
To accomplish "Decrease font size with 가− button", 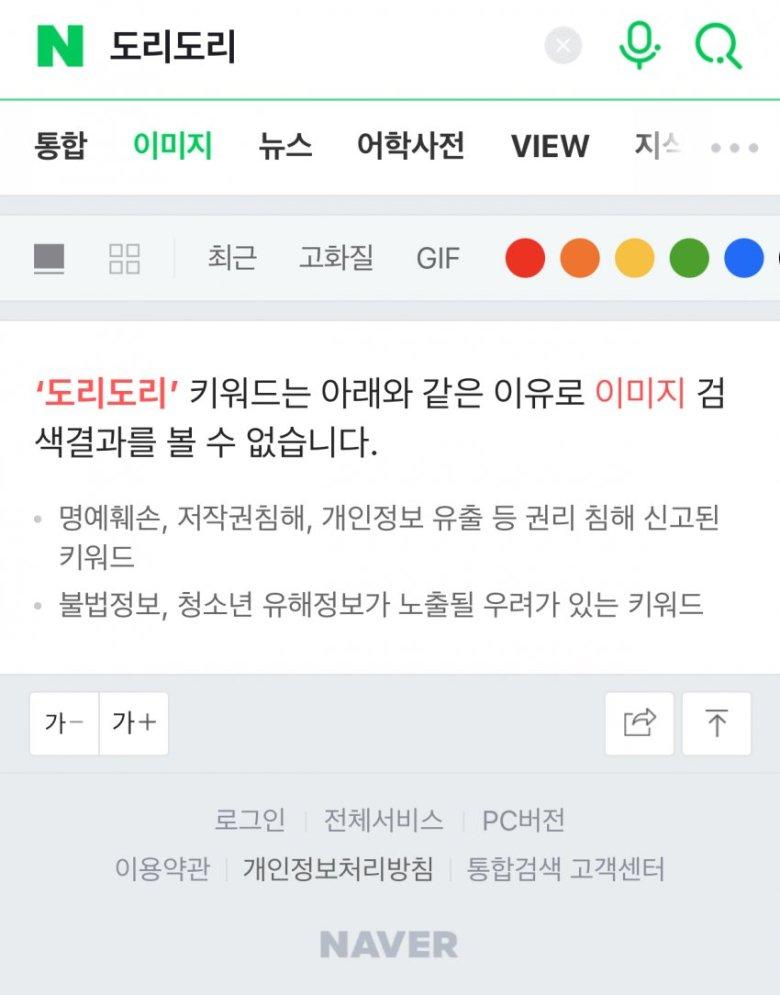I will click(x=64, y=723).
